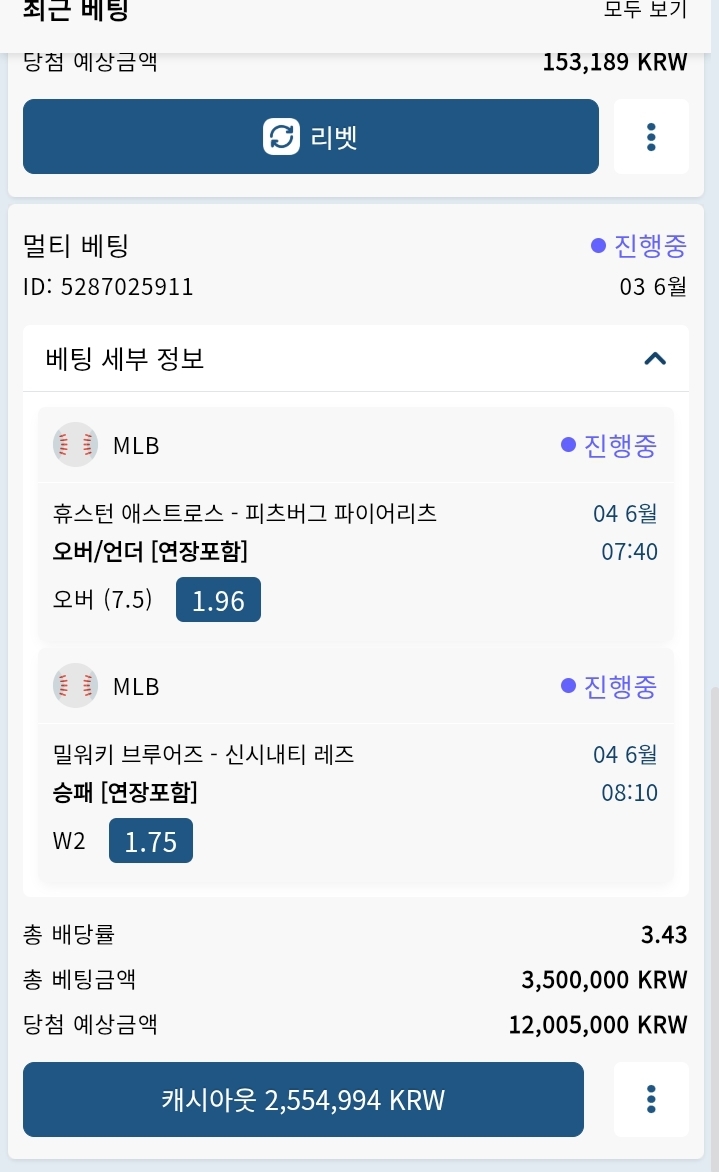Tap the 리벳 rebet button
This screenshot has width=719, height=1172.
coord(310,137)
